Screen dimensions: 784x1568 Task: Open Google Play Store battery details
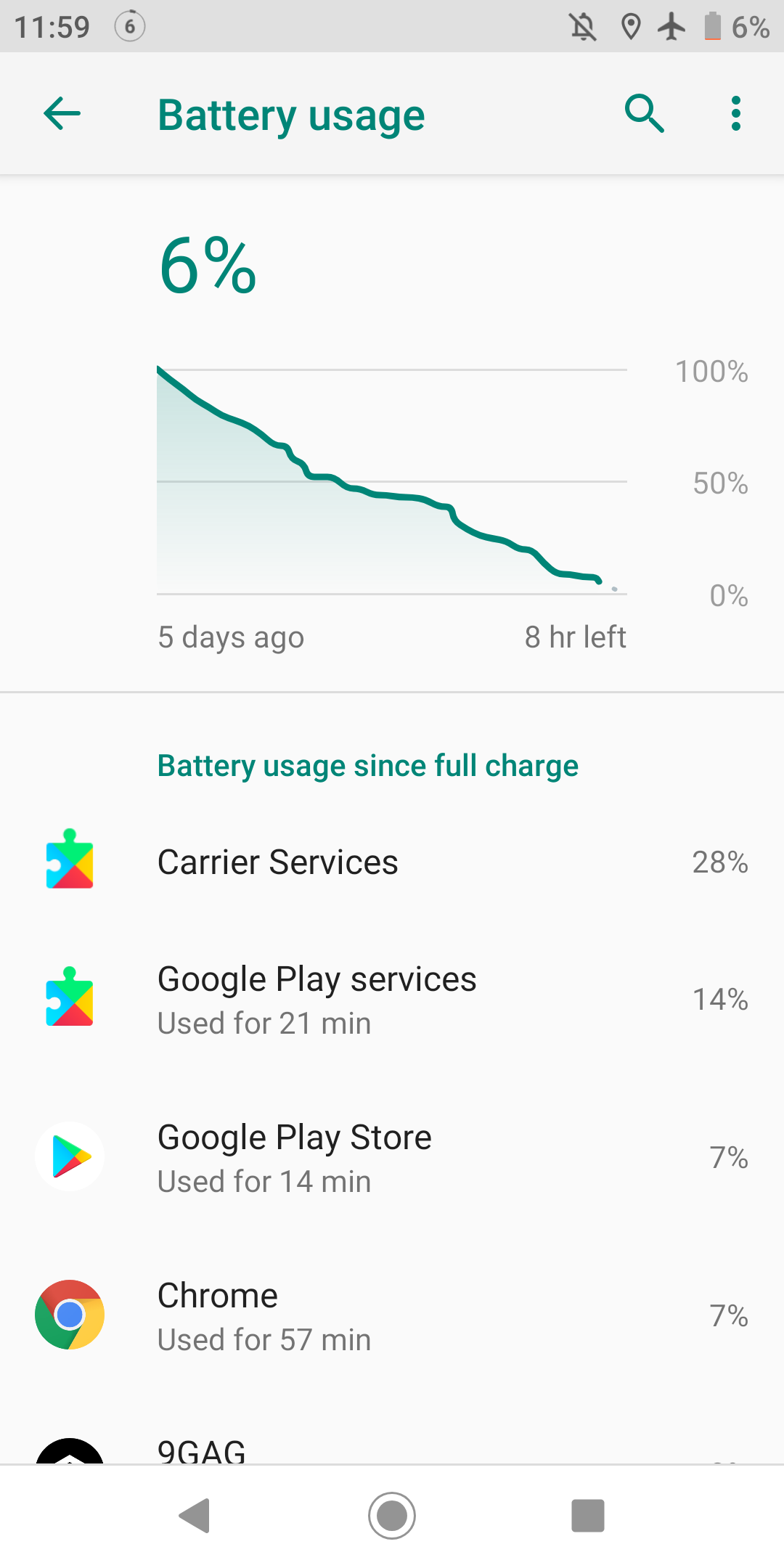[x=392, y=1158]
